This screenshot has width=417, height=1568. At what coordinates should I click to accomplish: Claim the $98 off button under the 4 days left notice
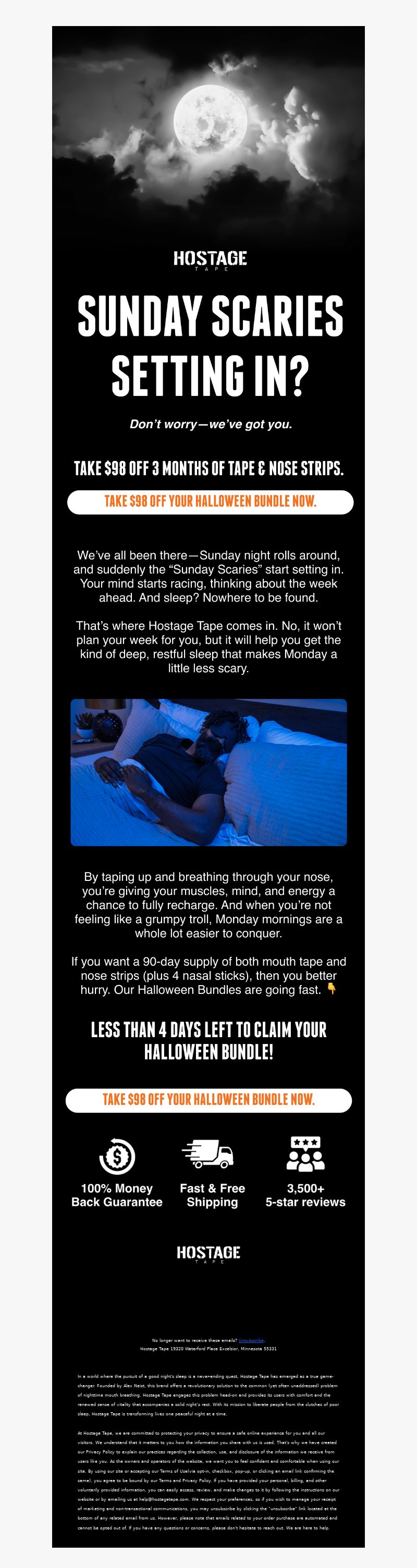tap(208, 1100)
